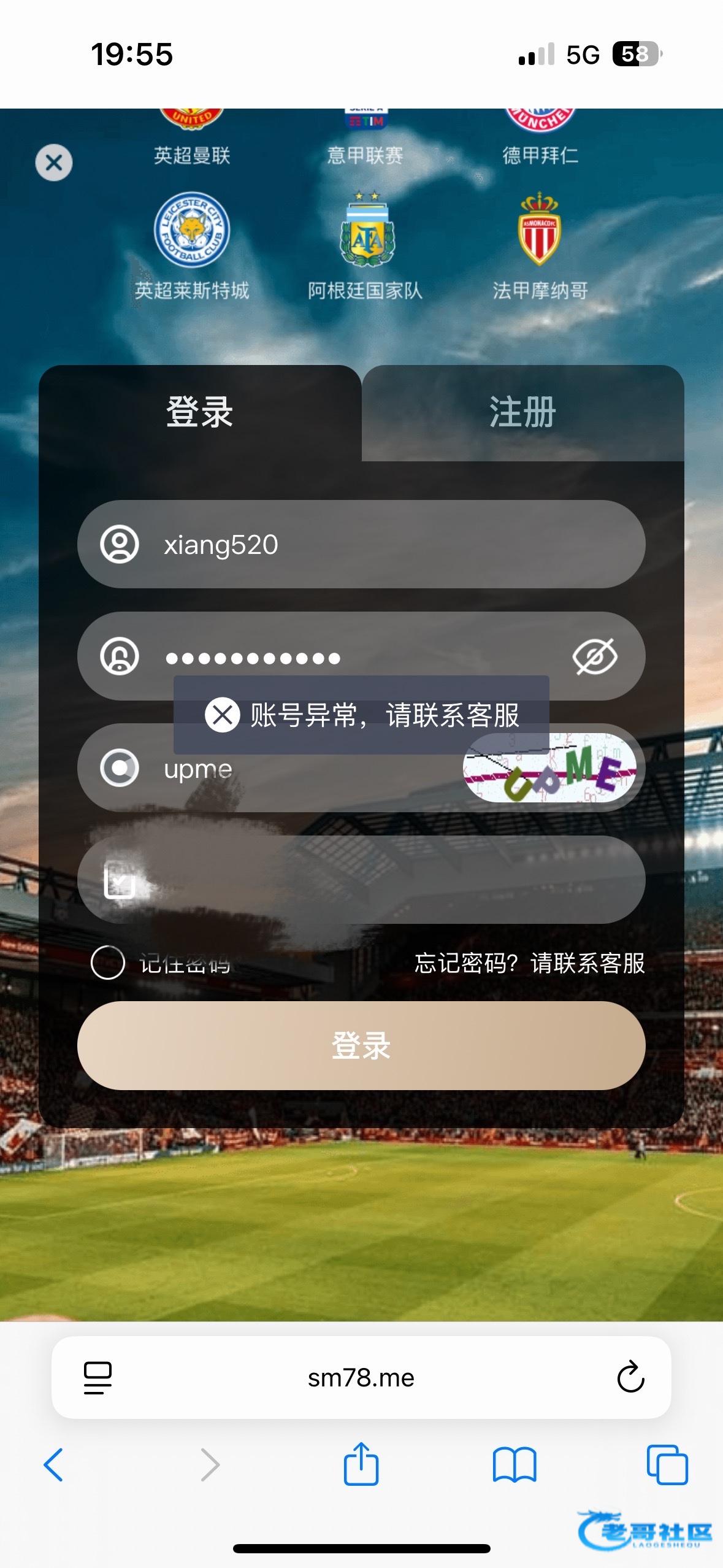View open Safari tabs

667,1465
